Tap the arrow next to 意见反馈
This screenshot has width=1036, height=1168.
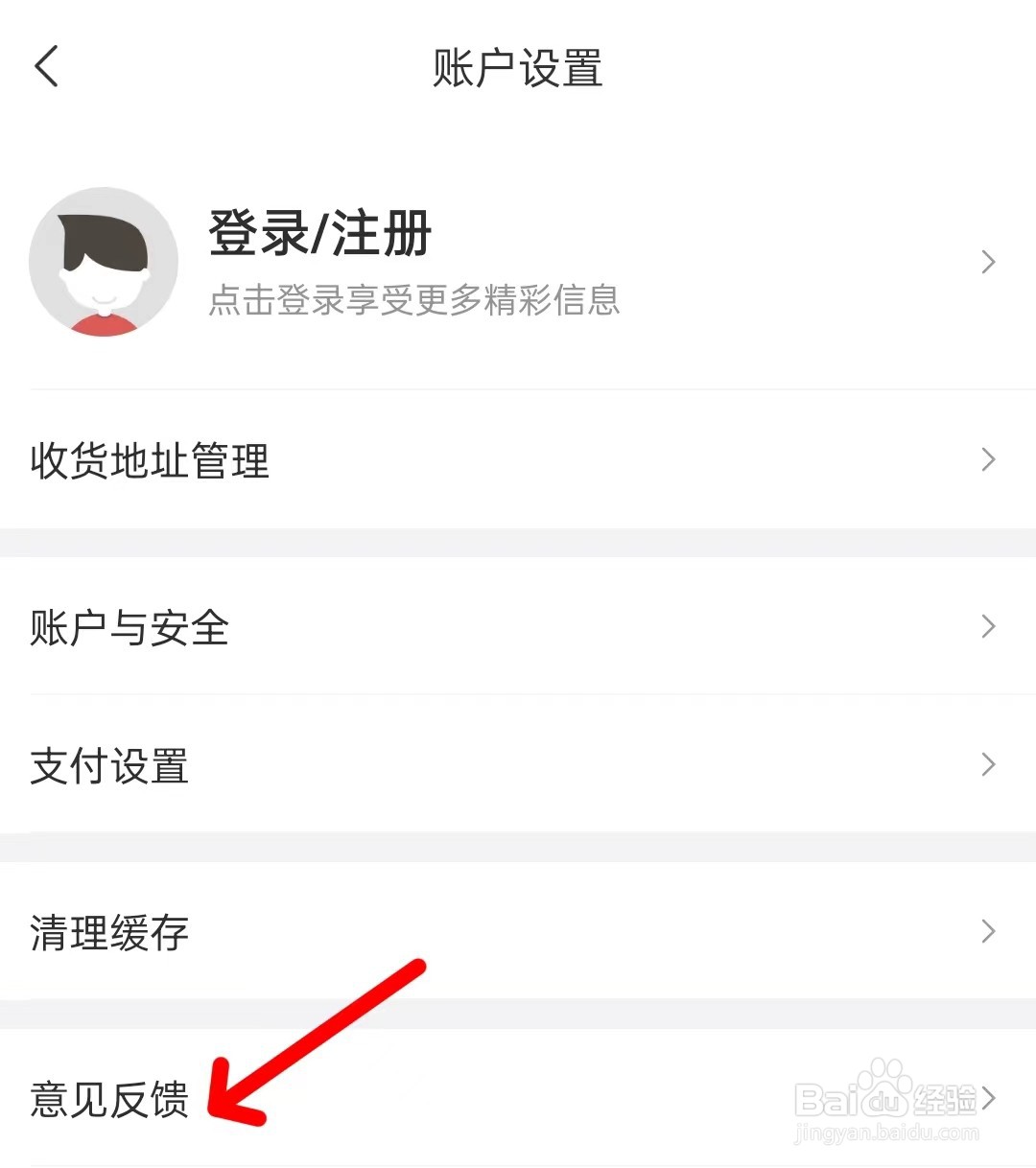[989, 1098]
